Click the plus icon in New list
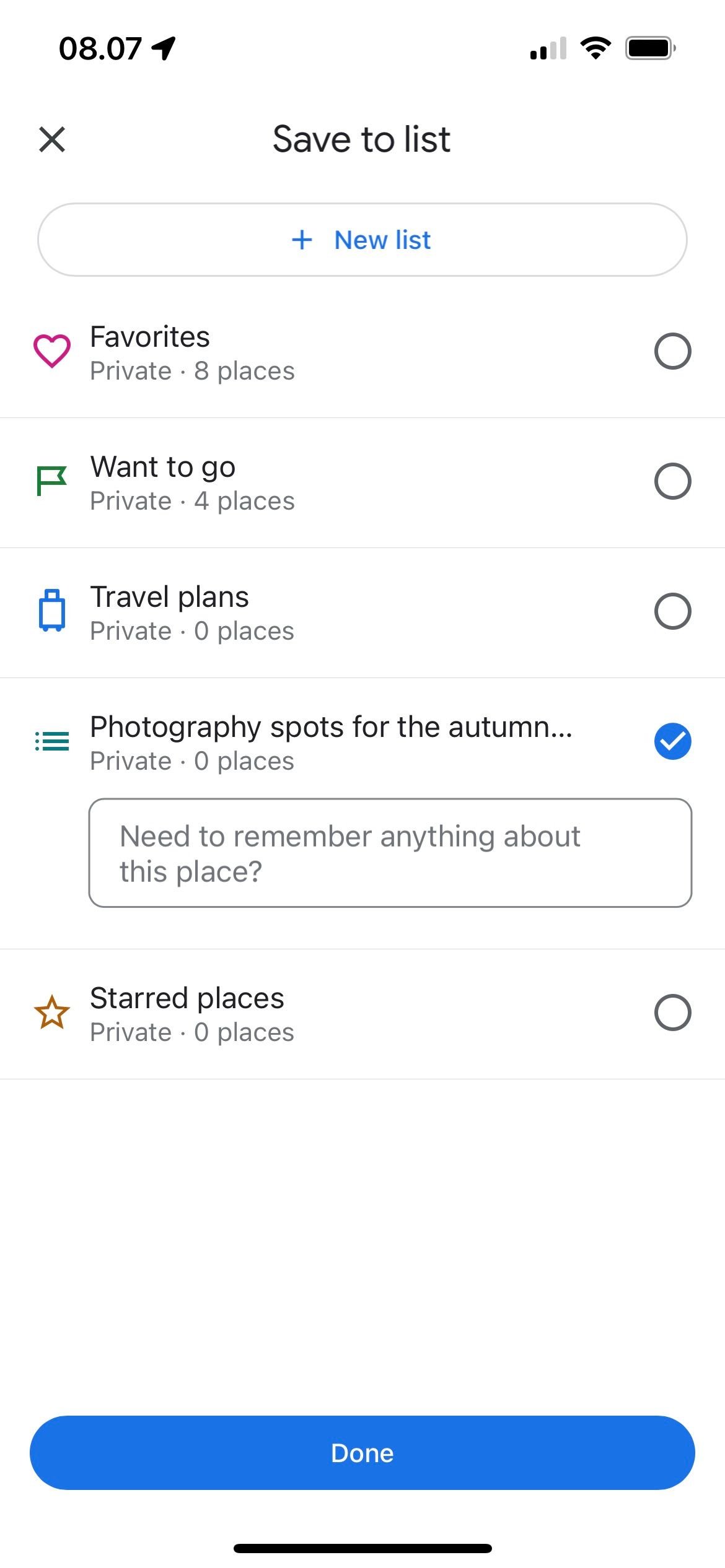This screenshot has width=725, height=1568. click(303, 239)
